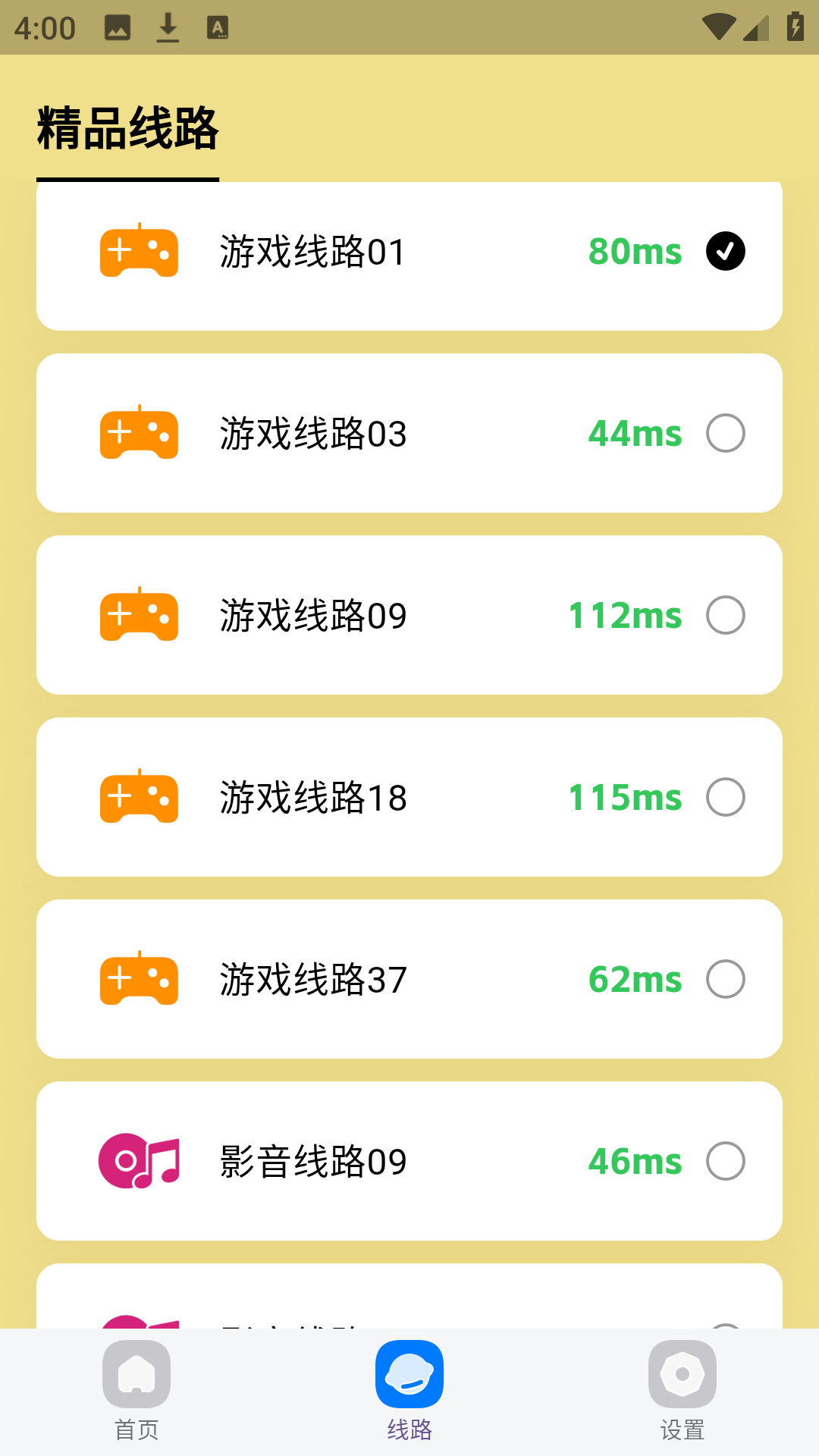Click the controller icon next to 游戏线路37

click(x=137, y=979)
